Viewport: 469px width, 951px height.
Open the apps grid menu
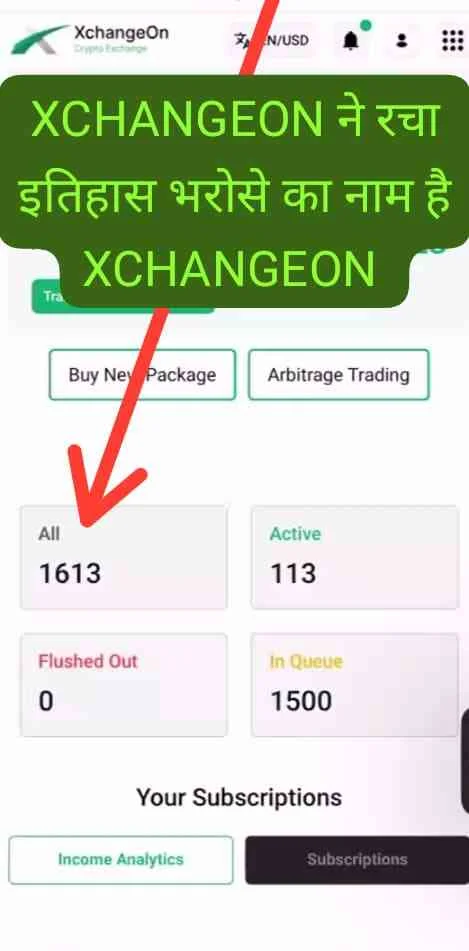coord(452,41)
